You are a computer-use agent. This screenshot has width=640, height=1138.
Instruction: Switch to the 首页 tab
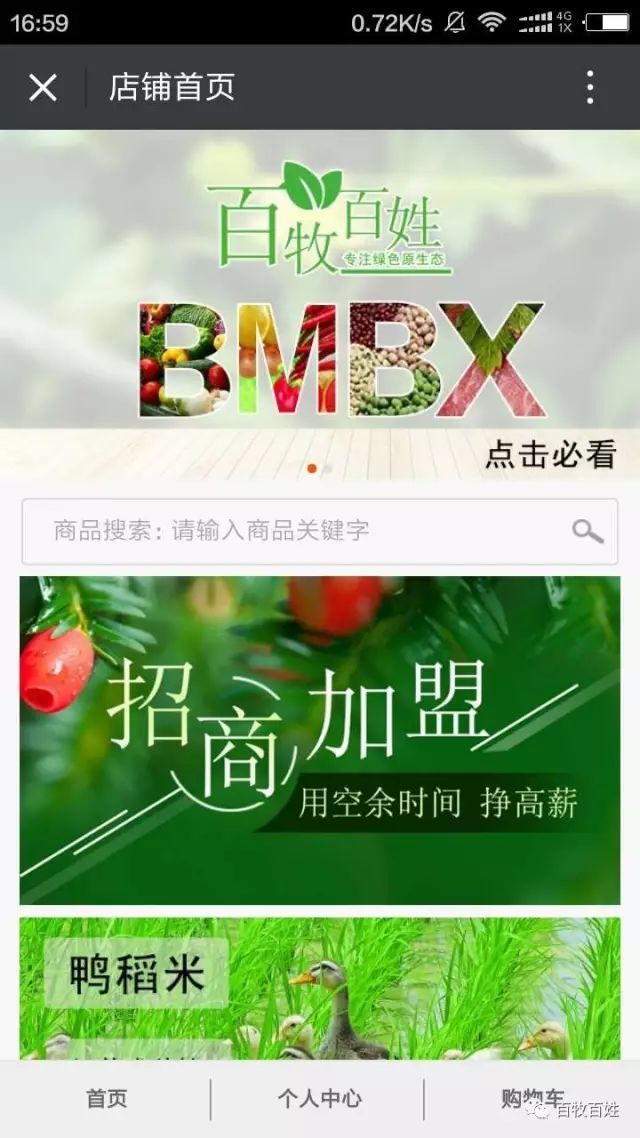tap(107, 1099)
